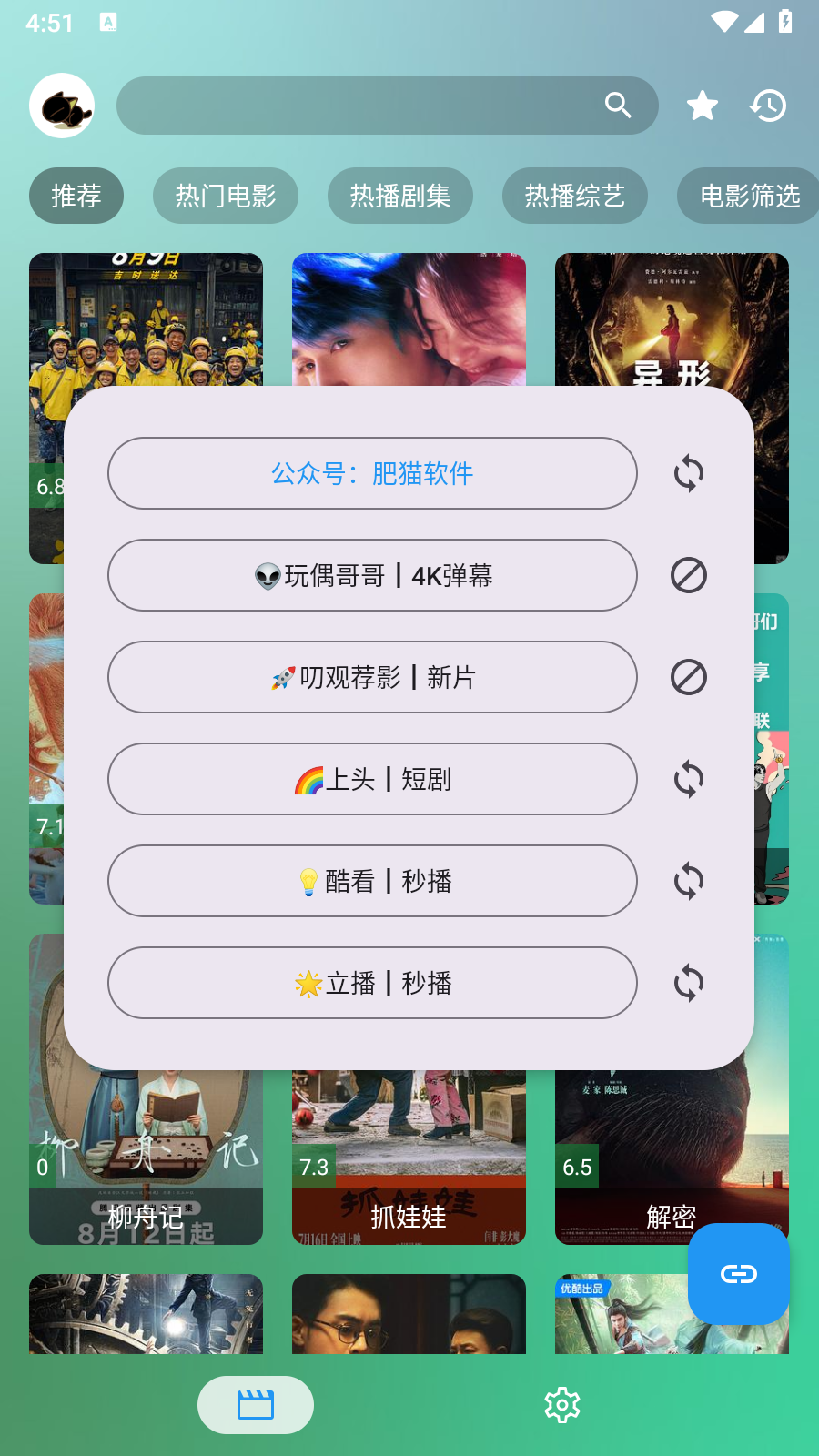Select the 热播剧集 category
Screen dimensions: 819x1456
click(399, 195)
